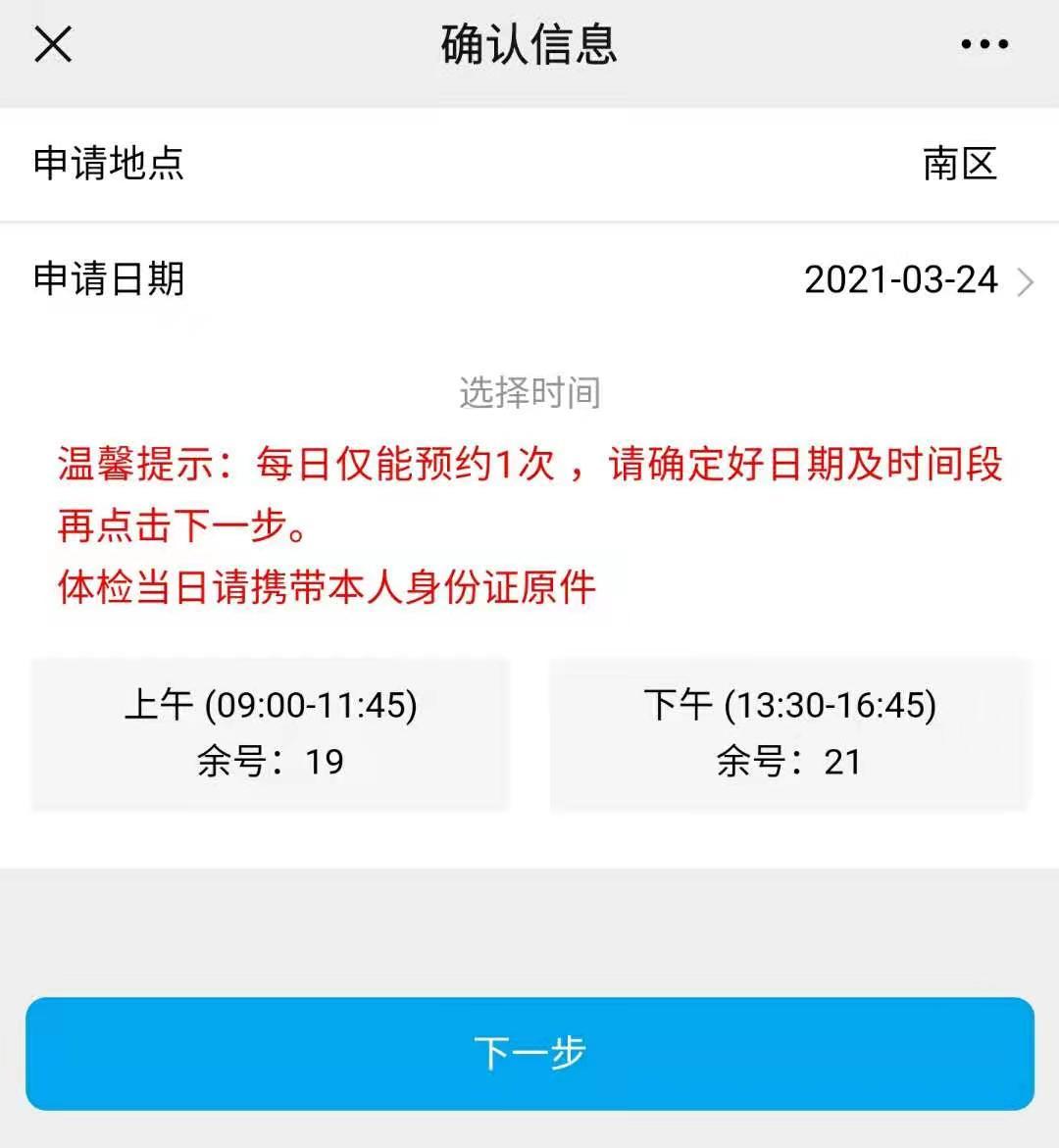This screenshot has width=1059, height=1148.
Task: Choose the morning slot showing 余号: 19
Action: (x=272, y=733)
